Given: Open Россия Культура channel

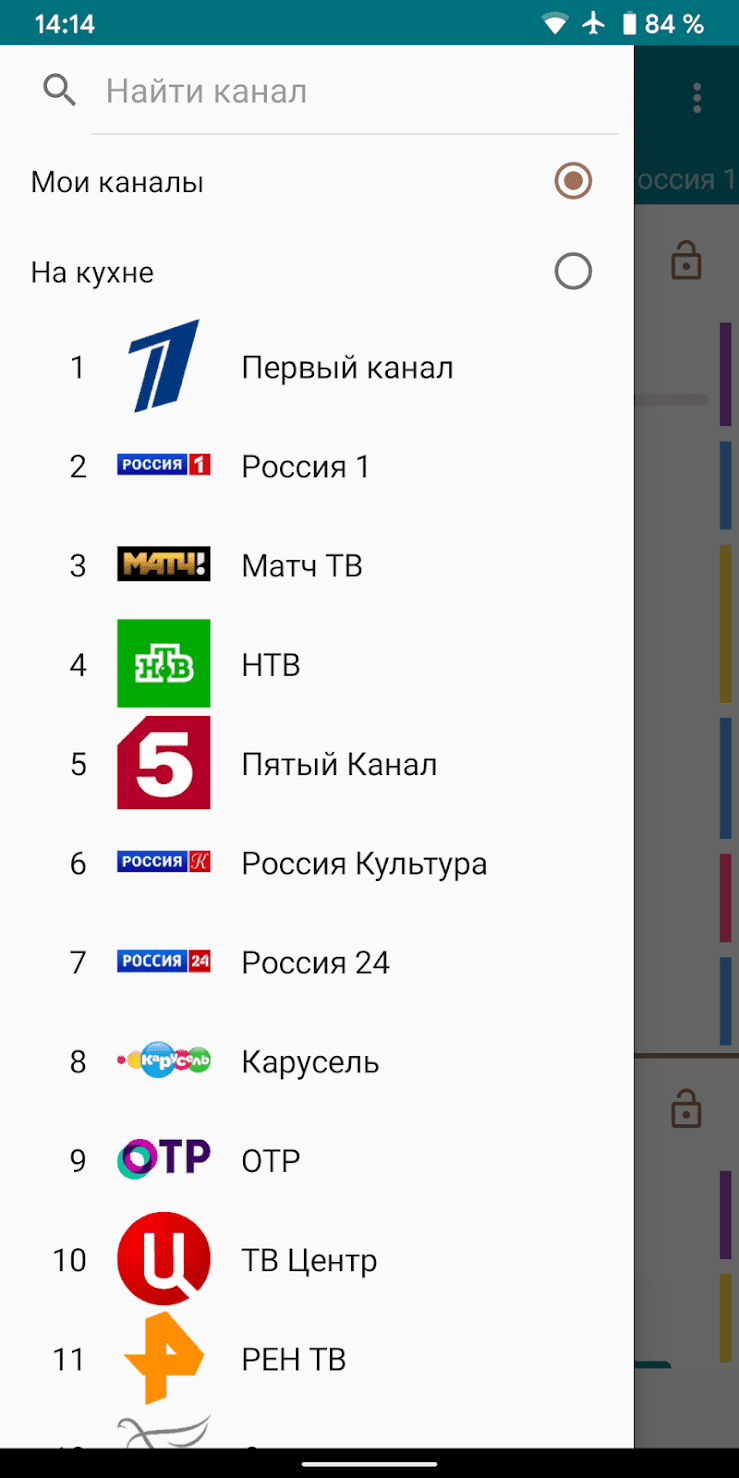Looking at the screenshot, I should point(363,864).
